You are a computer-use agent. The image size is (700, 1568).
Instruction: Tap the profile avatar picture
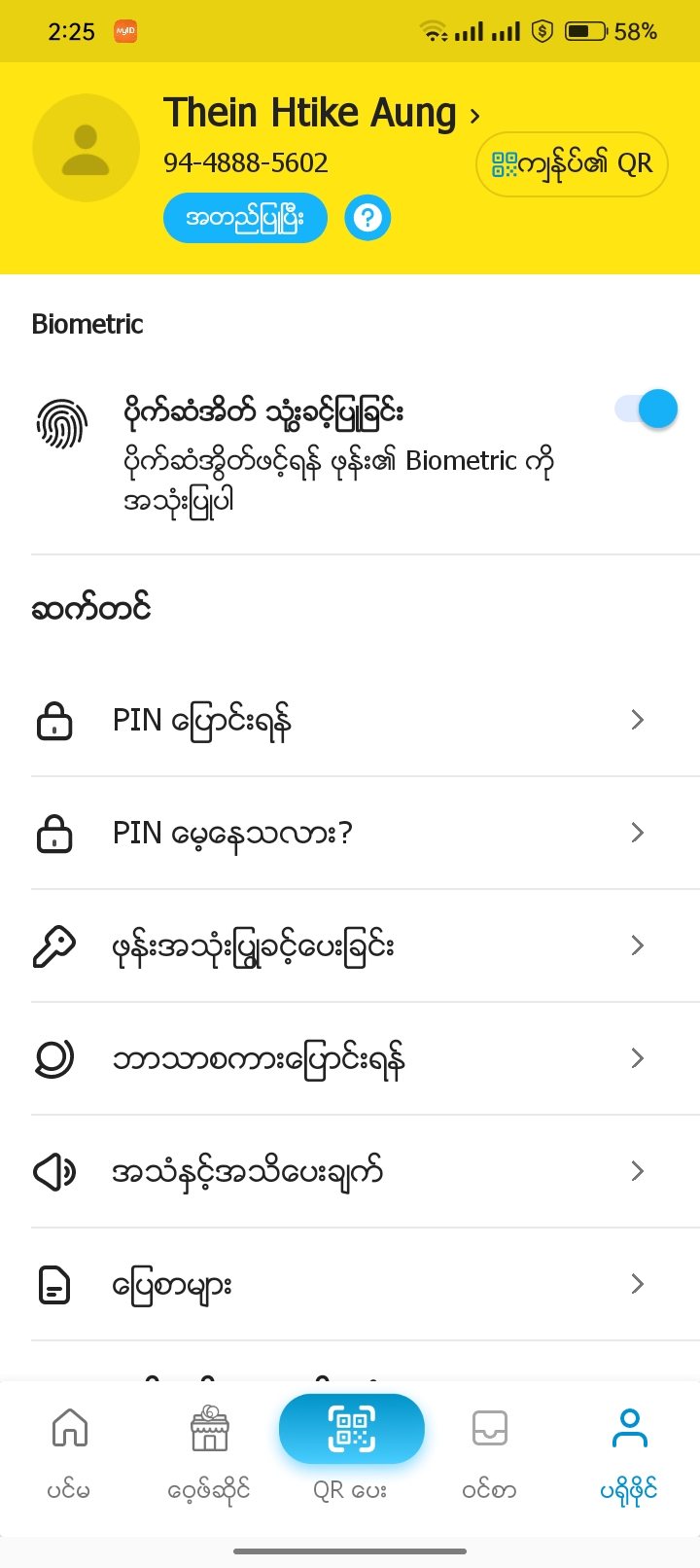[x=86, y=148]
